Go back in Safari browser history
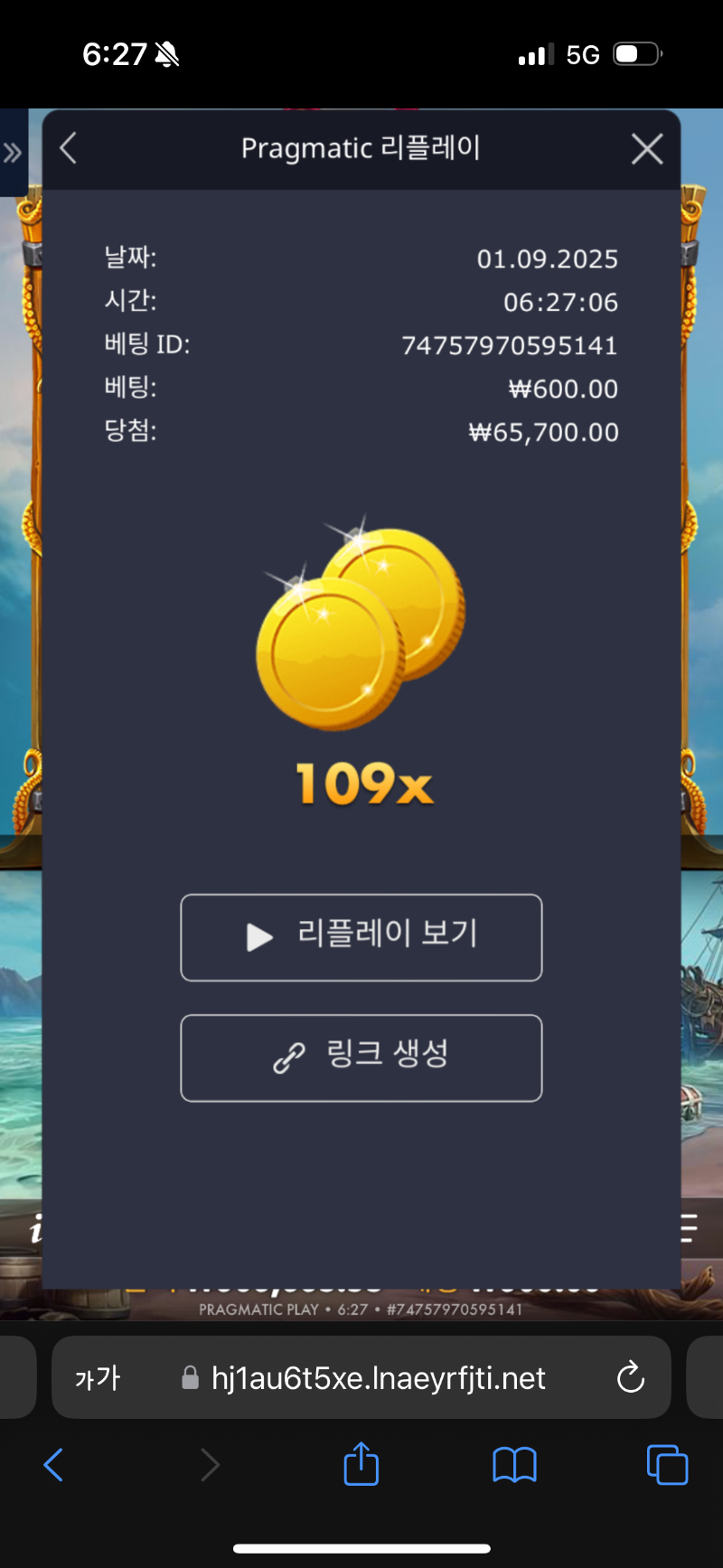Image resolution: width=723 pixels, height=1568 pixels. click(x=54, y=1465)
